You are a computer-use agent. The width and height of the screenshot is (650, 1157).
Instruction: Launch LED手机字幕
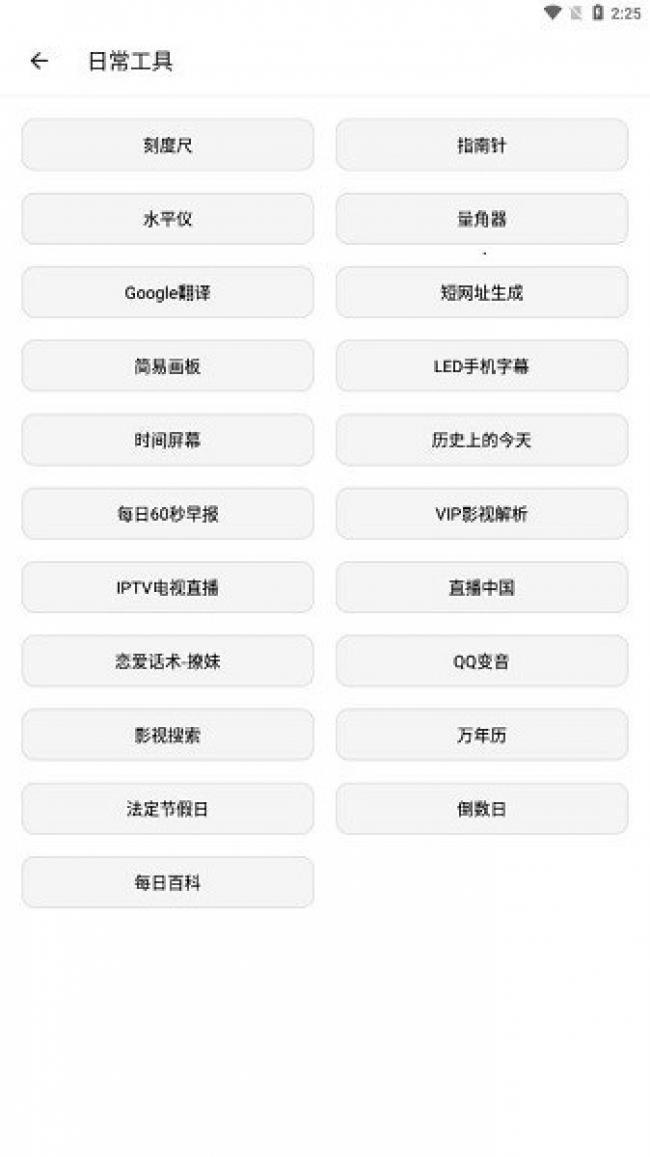[x=481, y=366]
